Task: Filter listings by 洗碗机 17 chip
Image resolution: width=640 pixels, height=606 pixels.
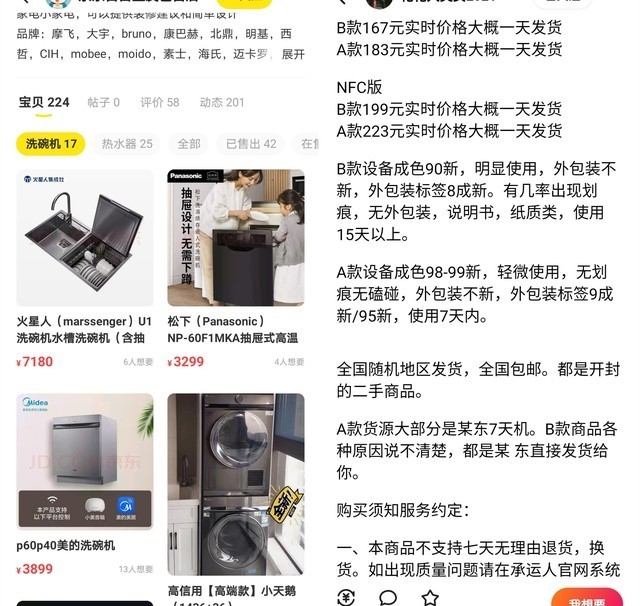Action: 51,144
